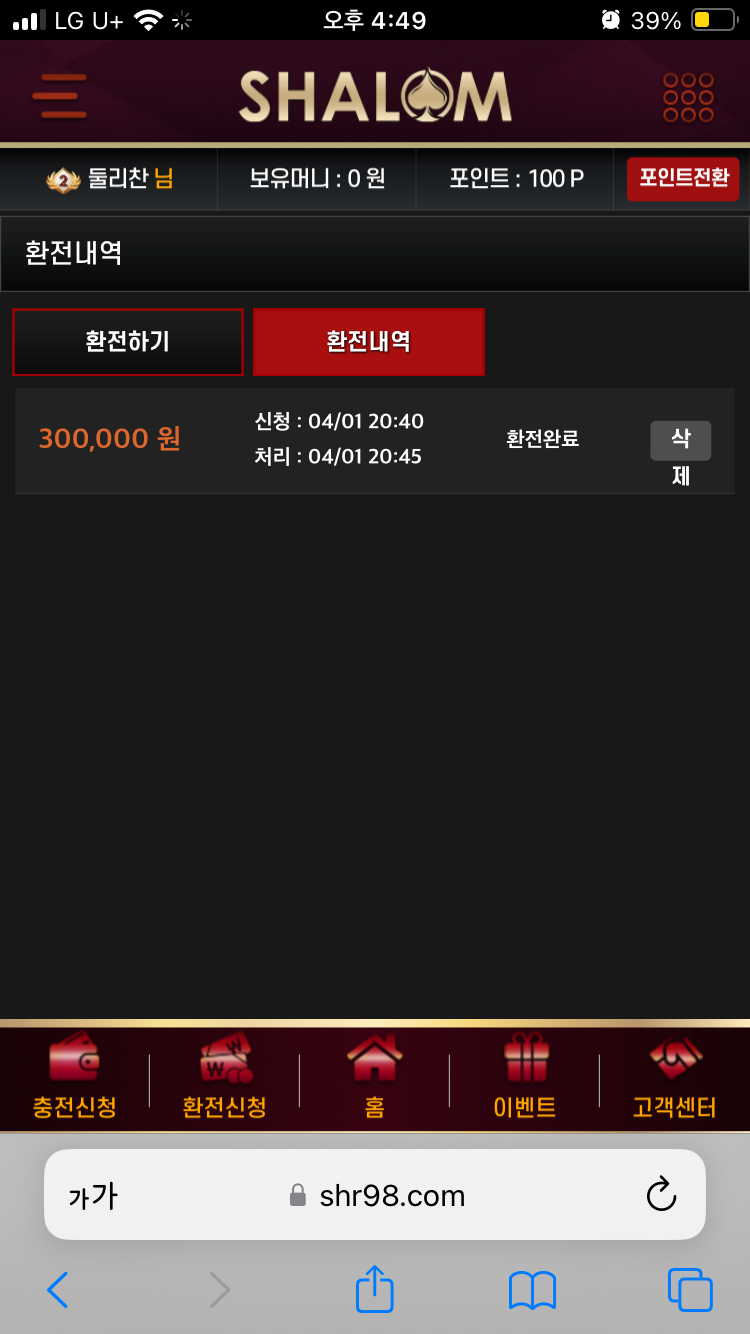Go to 충전신청 in bottom navigation

[x=75, y=1078]
